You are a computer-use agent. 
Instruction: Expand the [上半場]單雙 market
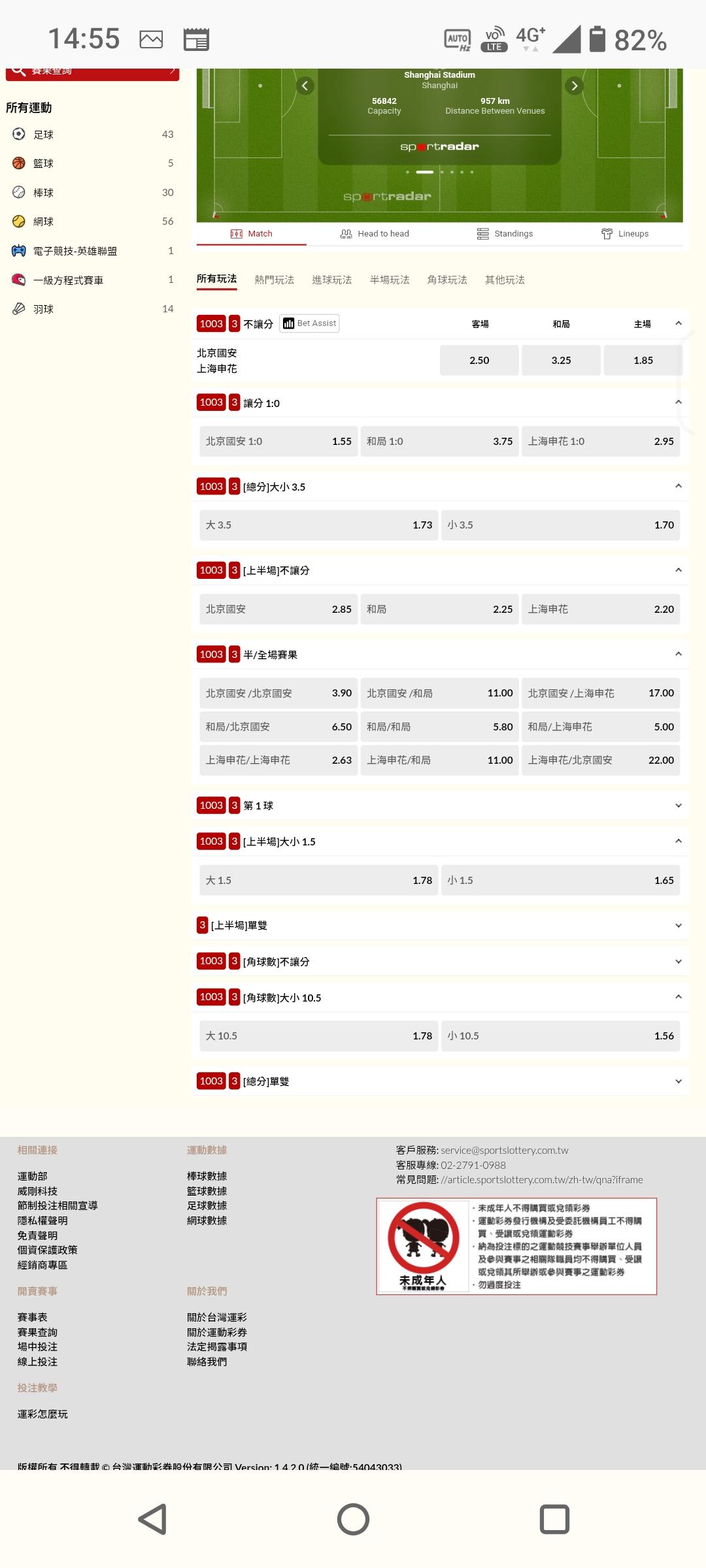[x=439, y=925]
